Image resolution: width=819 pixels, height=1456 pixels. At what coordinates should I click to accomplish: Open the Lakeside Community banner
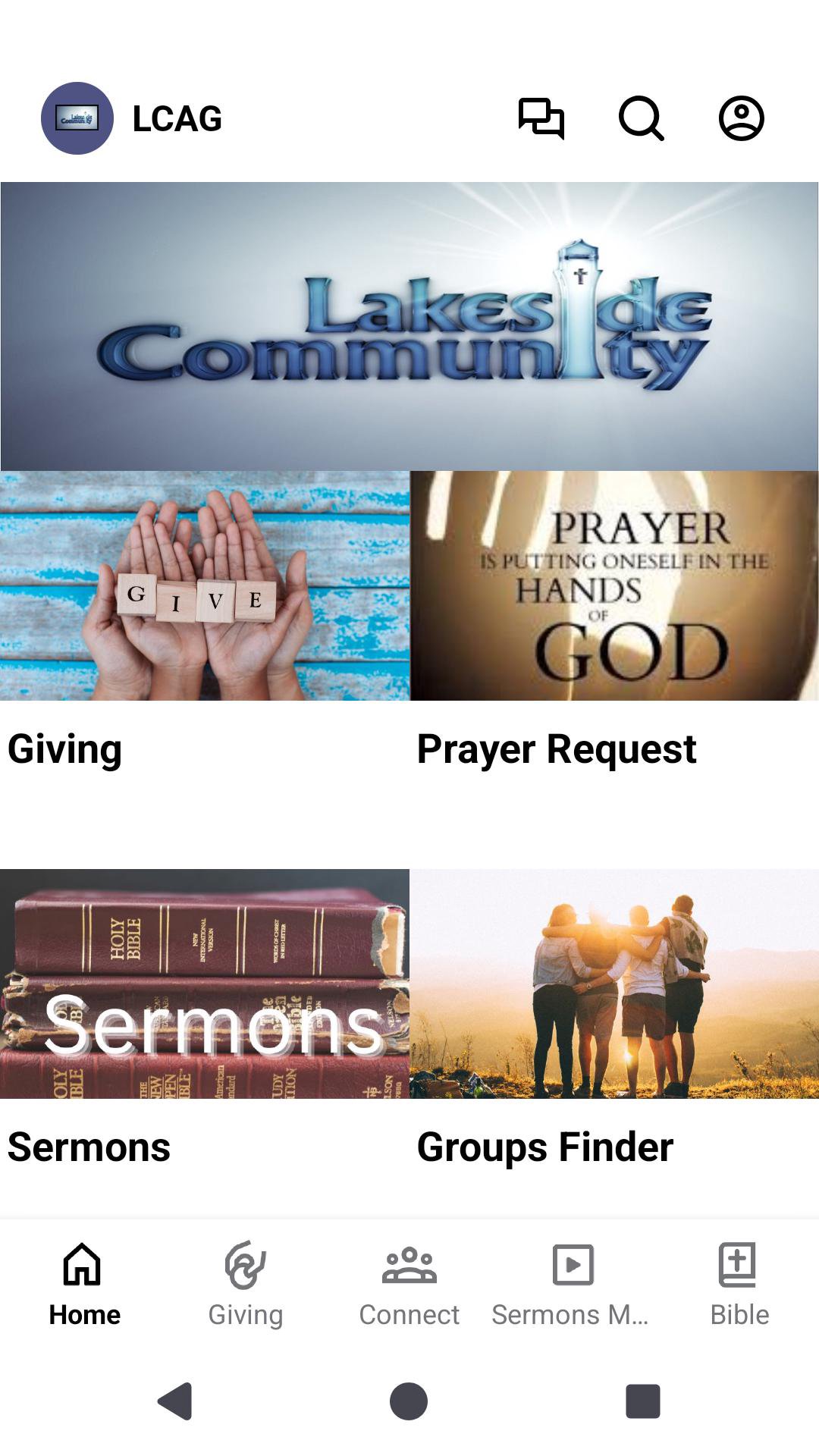[x=409, y=326]
